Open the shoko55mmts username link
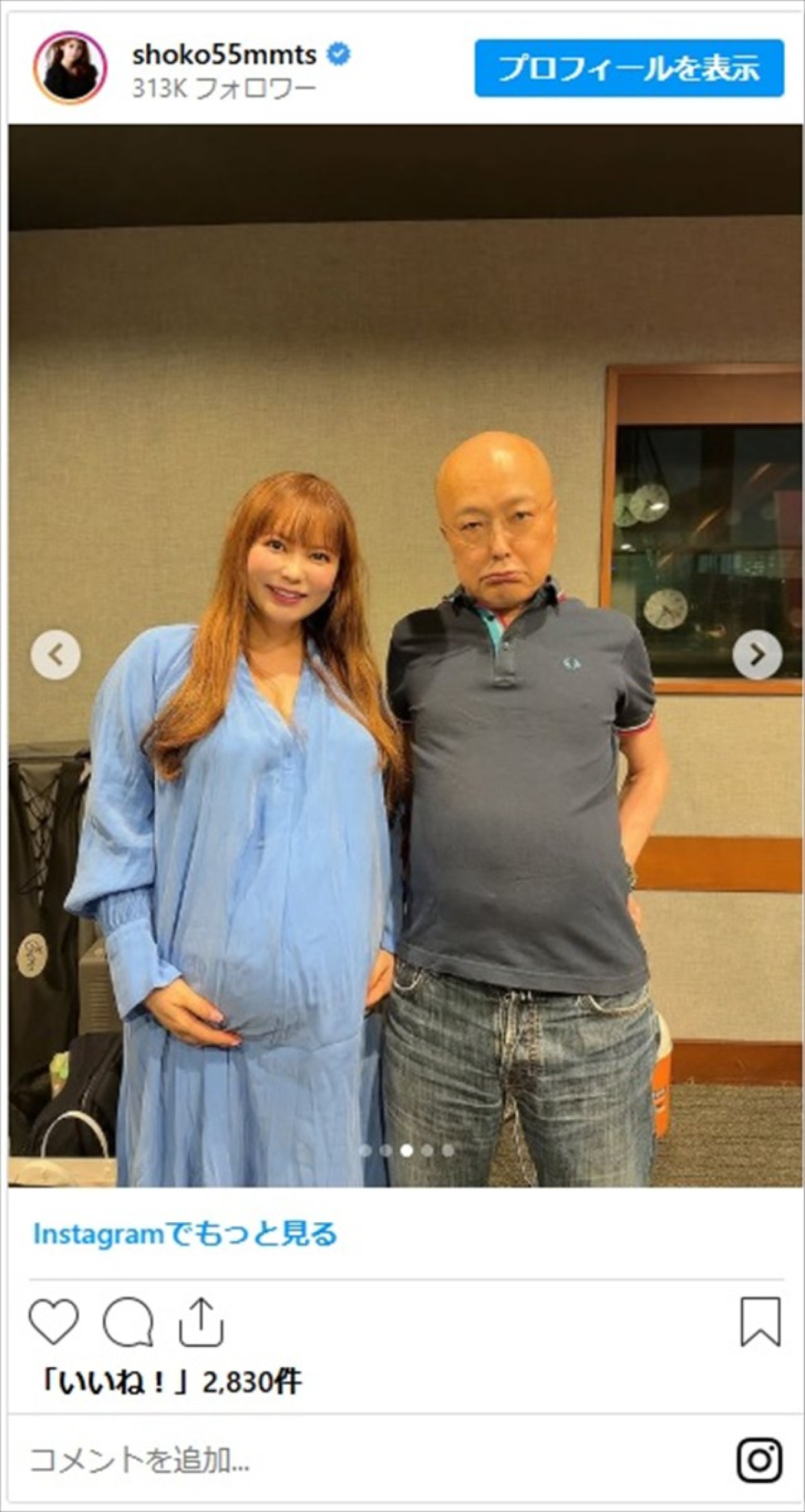 pyautogui.click(x=224, y=55)
